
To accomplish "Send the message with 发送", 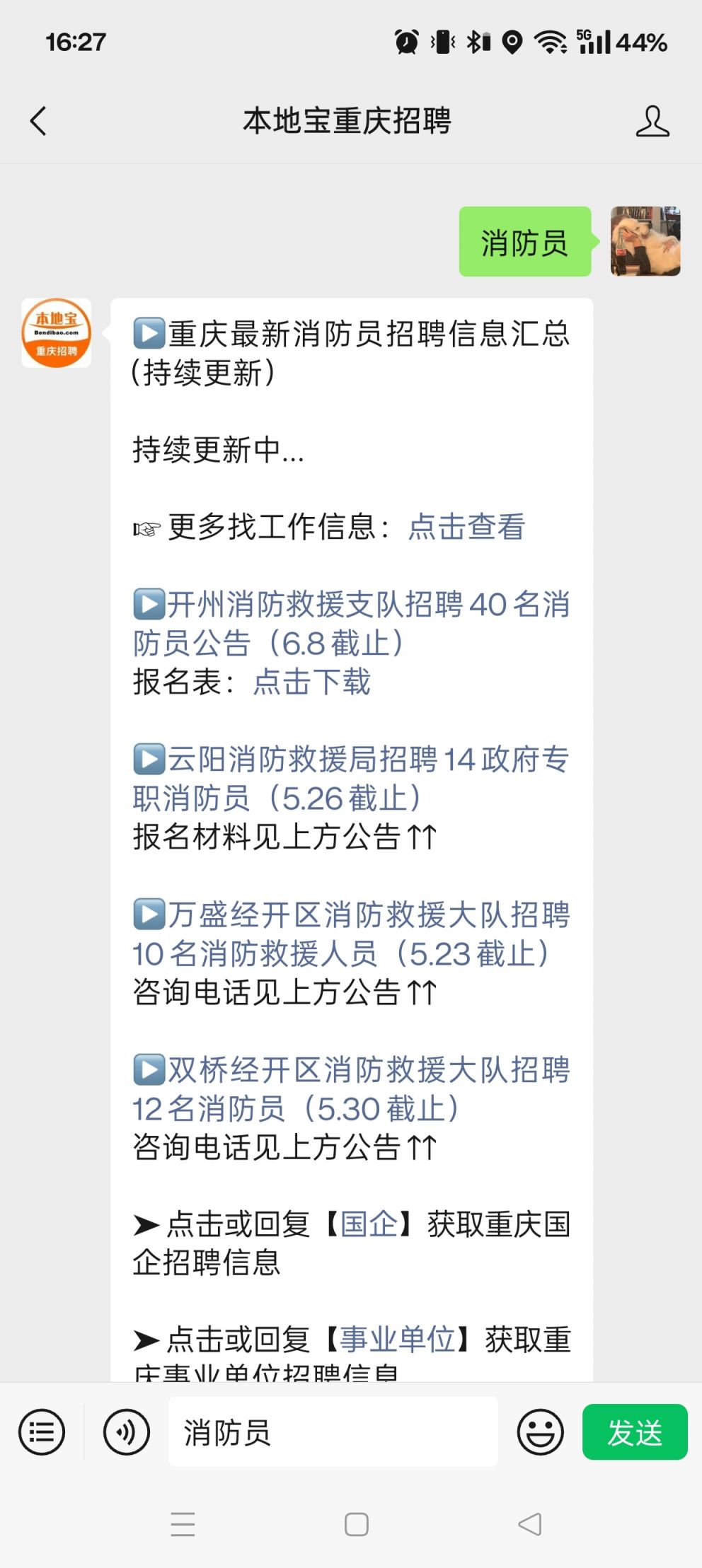I will coord(635,1431).
